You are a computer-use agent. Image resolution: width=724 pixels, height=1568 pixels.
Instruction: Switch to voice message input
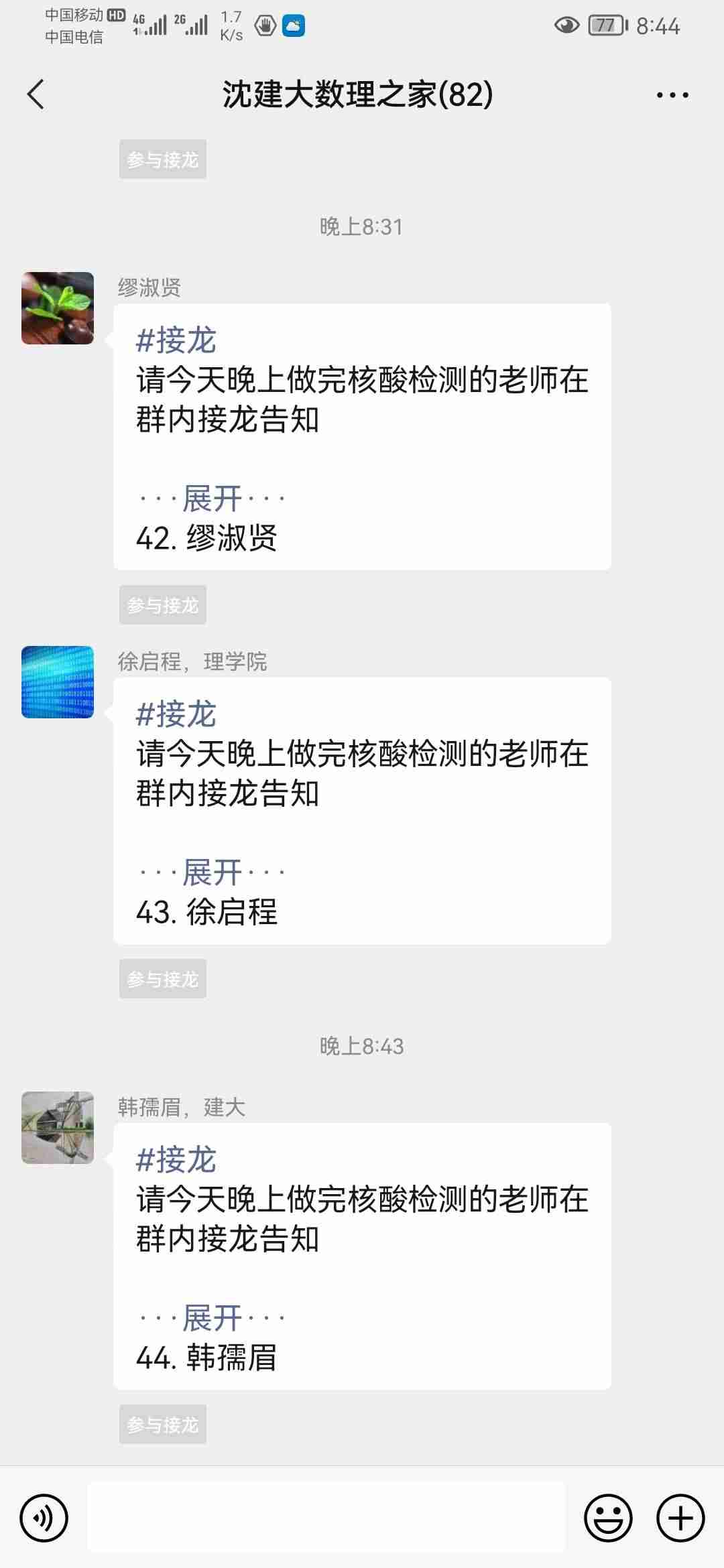click(x=44, y=1518)
